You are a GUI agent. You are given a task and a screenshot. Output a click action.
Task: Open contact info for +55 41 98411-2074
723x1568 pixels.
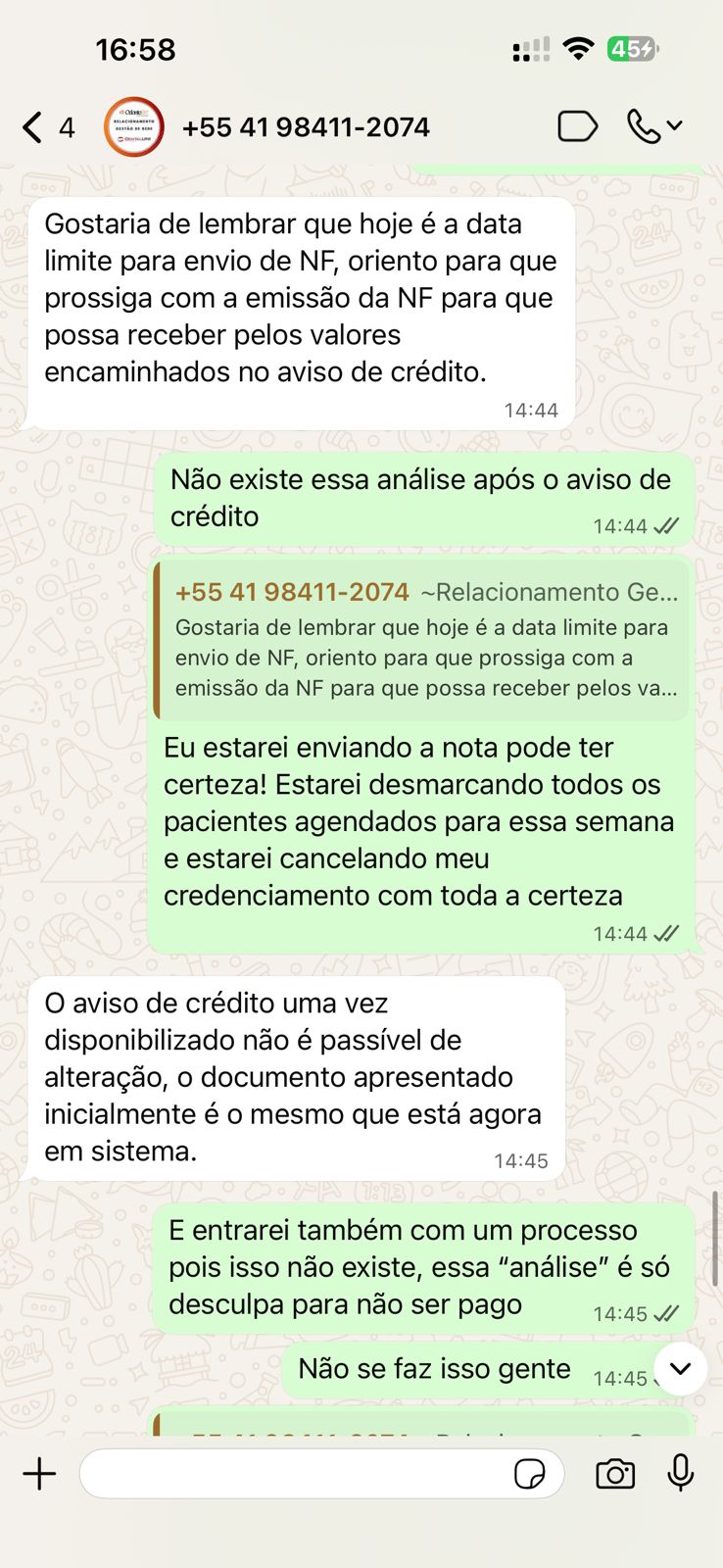coord(306,127)
